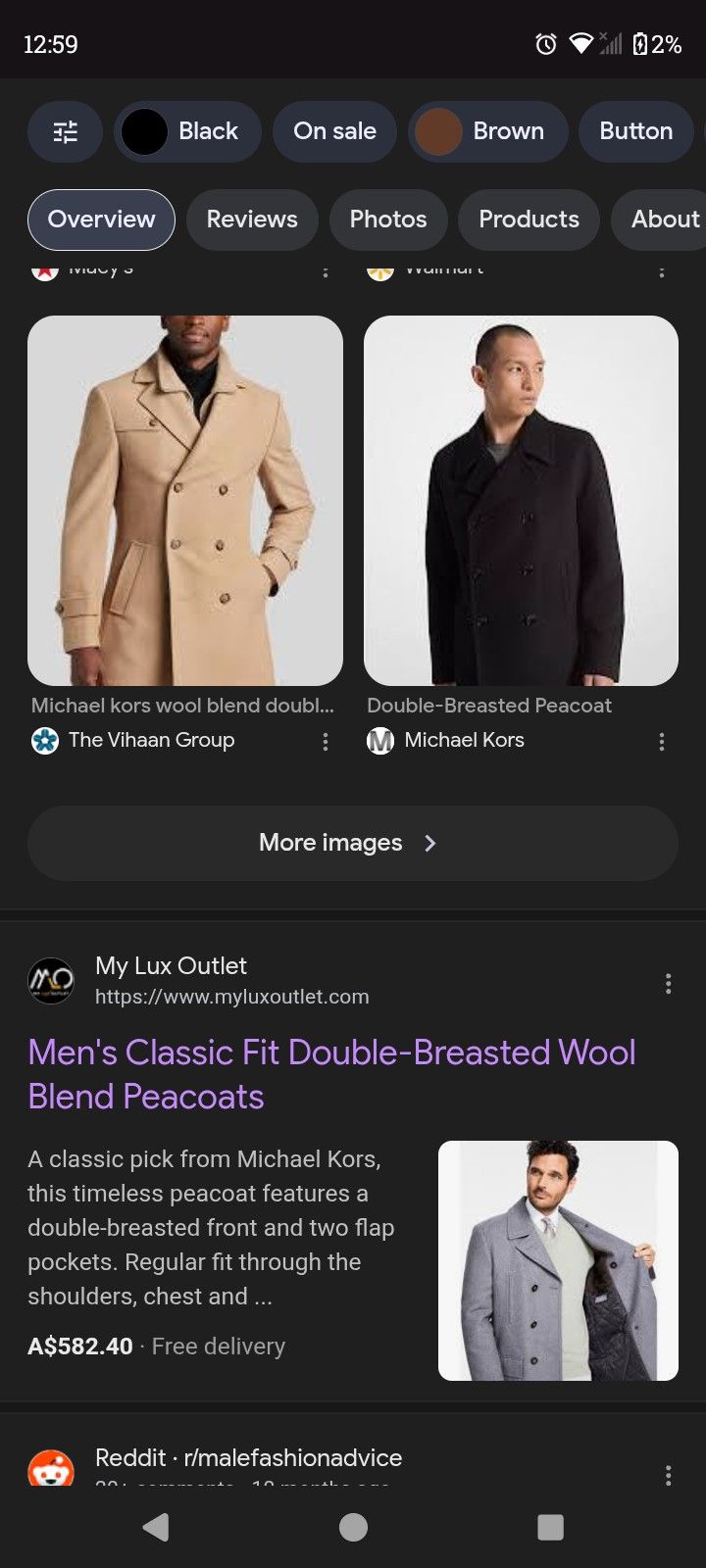The height and width of the screenshot is (1568, 706).
Task: Switch to the Photos tab
Action: (x=388, y=220)
